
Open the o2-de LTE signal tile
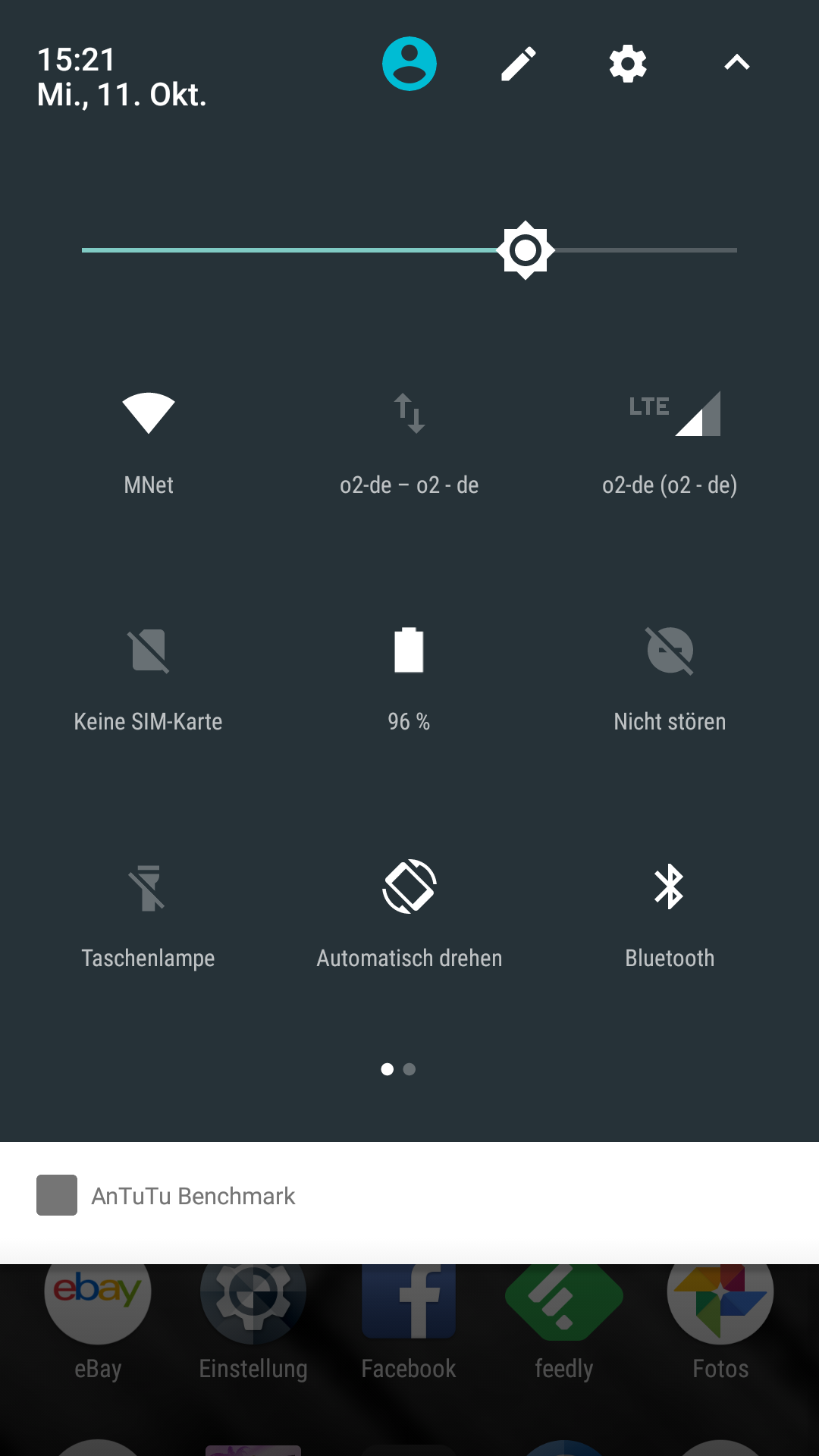coord(670,413)
